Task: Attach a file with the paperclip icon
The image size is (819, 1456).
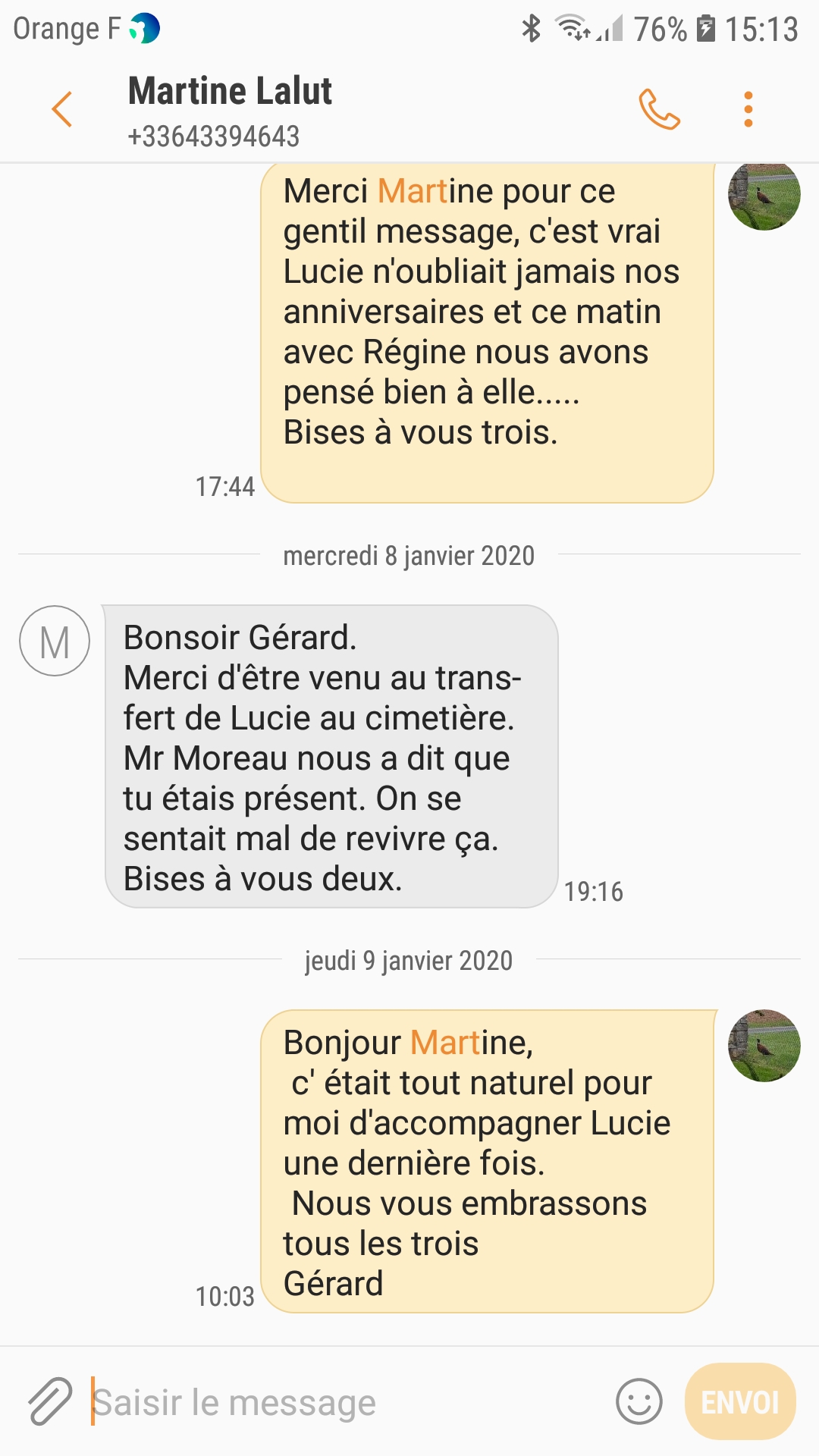Action: click(x=50, y=1401)
